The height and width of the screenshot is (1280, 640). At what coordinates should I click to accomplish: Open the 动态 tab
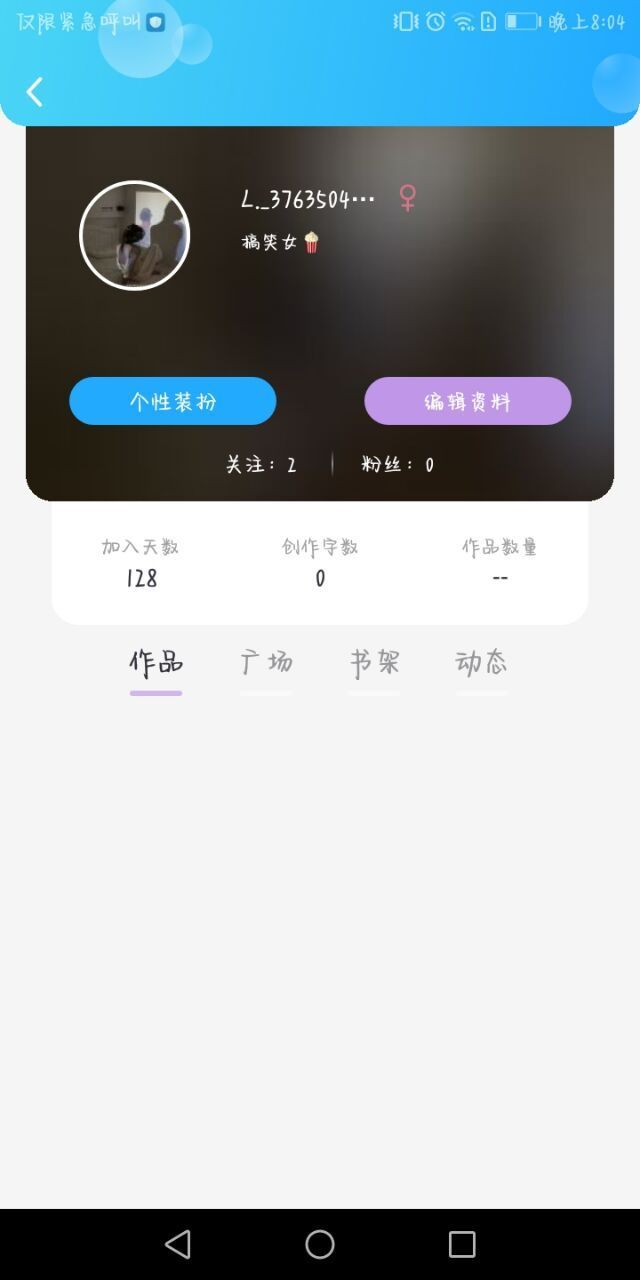pos(482,662)
